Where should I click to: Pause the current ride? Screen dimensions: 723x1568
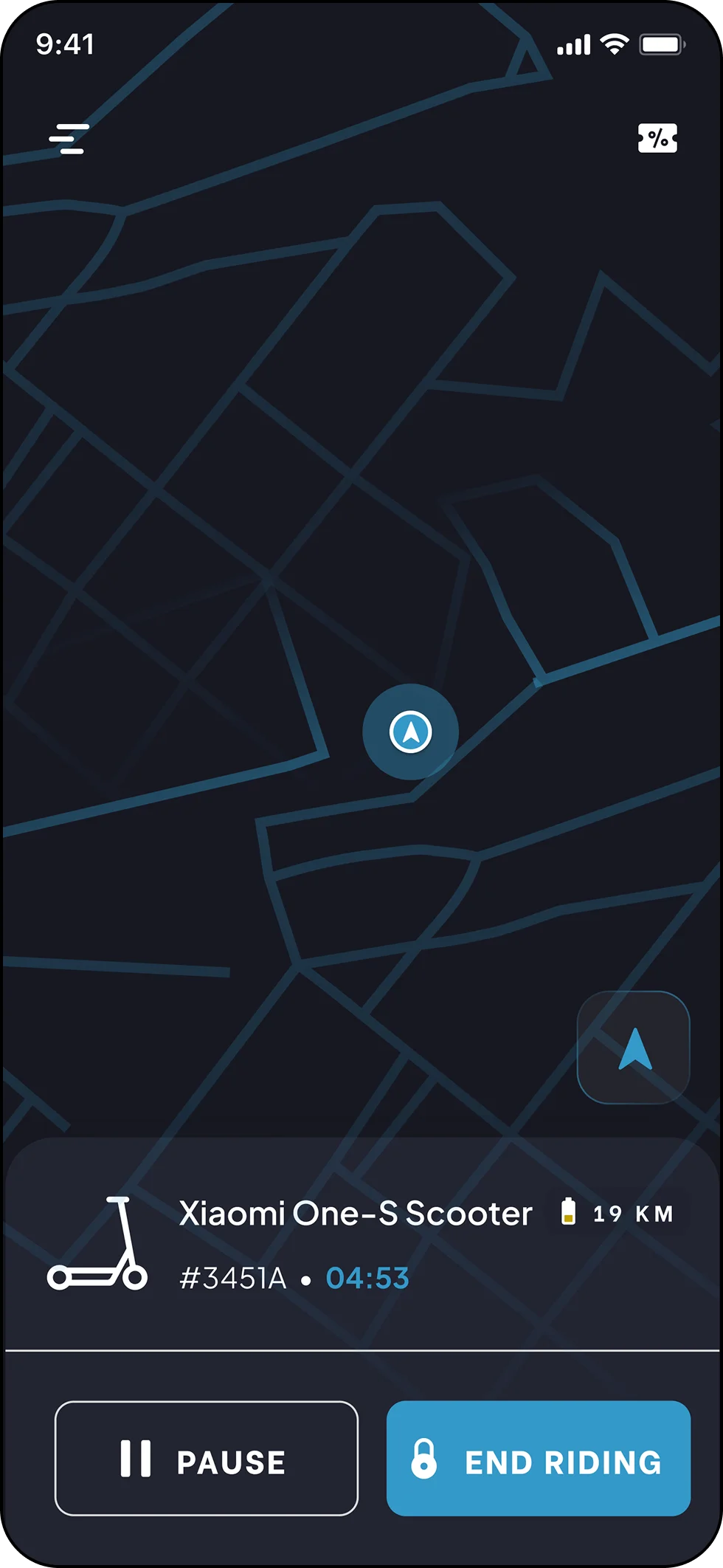(207, 1459)
